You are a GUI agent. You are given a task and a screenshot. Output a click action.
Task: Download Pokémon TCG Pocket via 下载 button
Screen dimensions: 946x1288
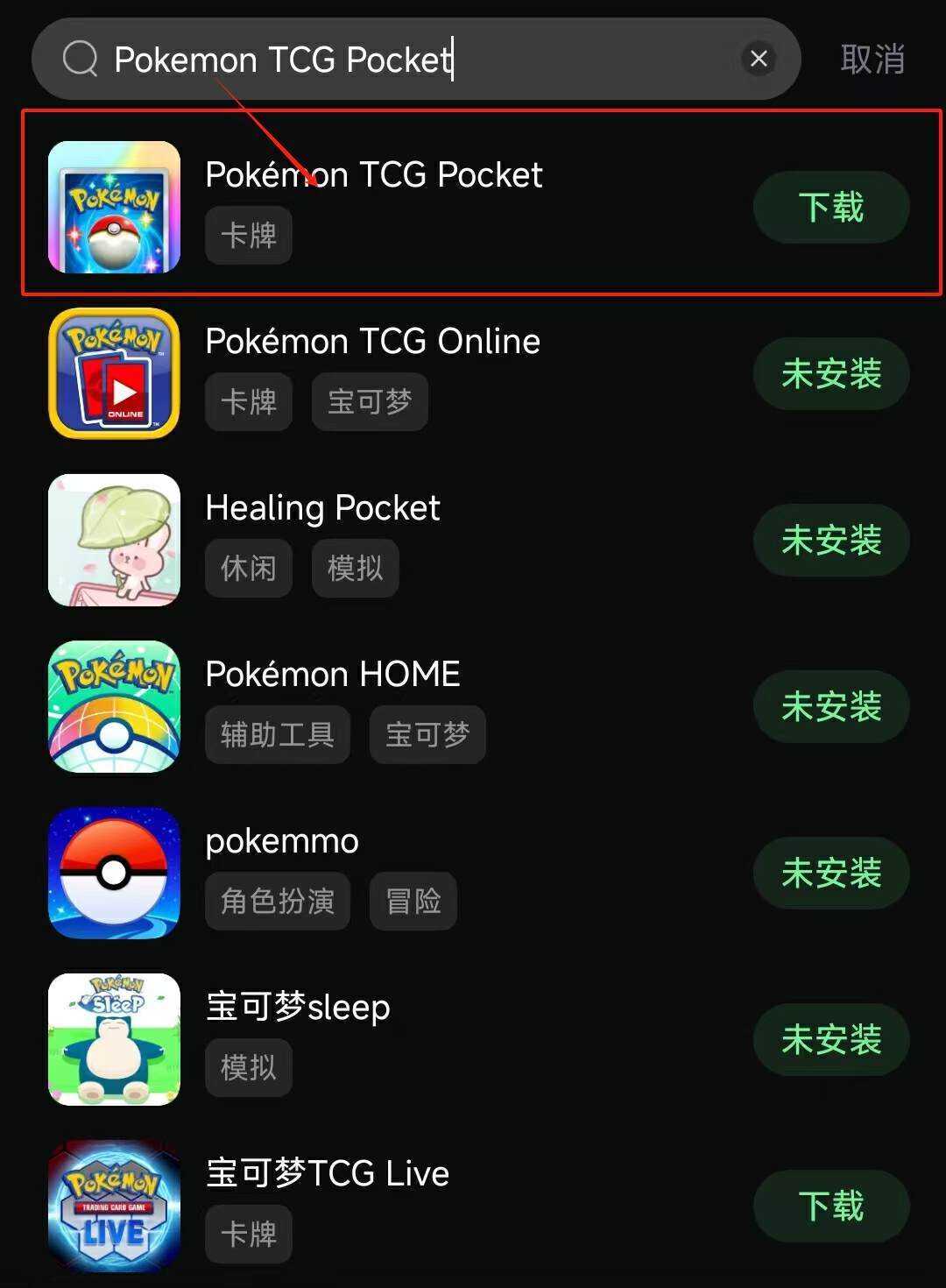pos(830,207)
